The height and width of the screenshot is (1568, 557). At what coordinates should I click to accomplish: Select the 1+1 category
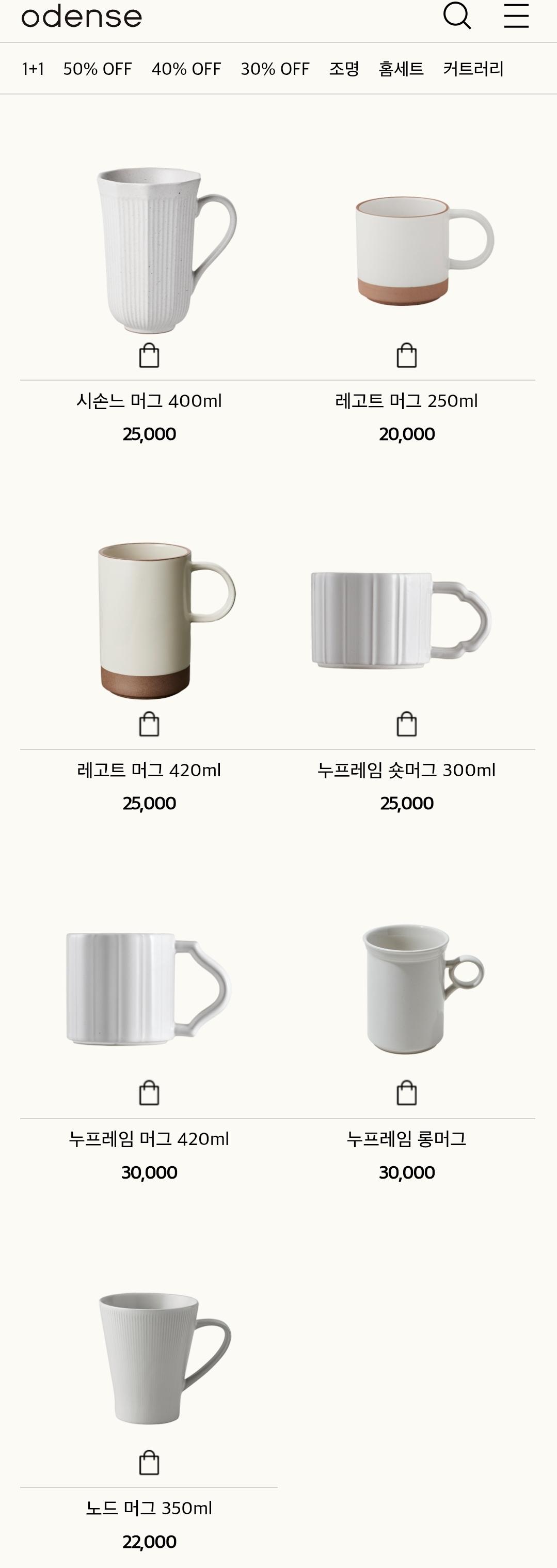click(x=33, y=69)
